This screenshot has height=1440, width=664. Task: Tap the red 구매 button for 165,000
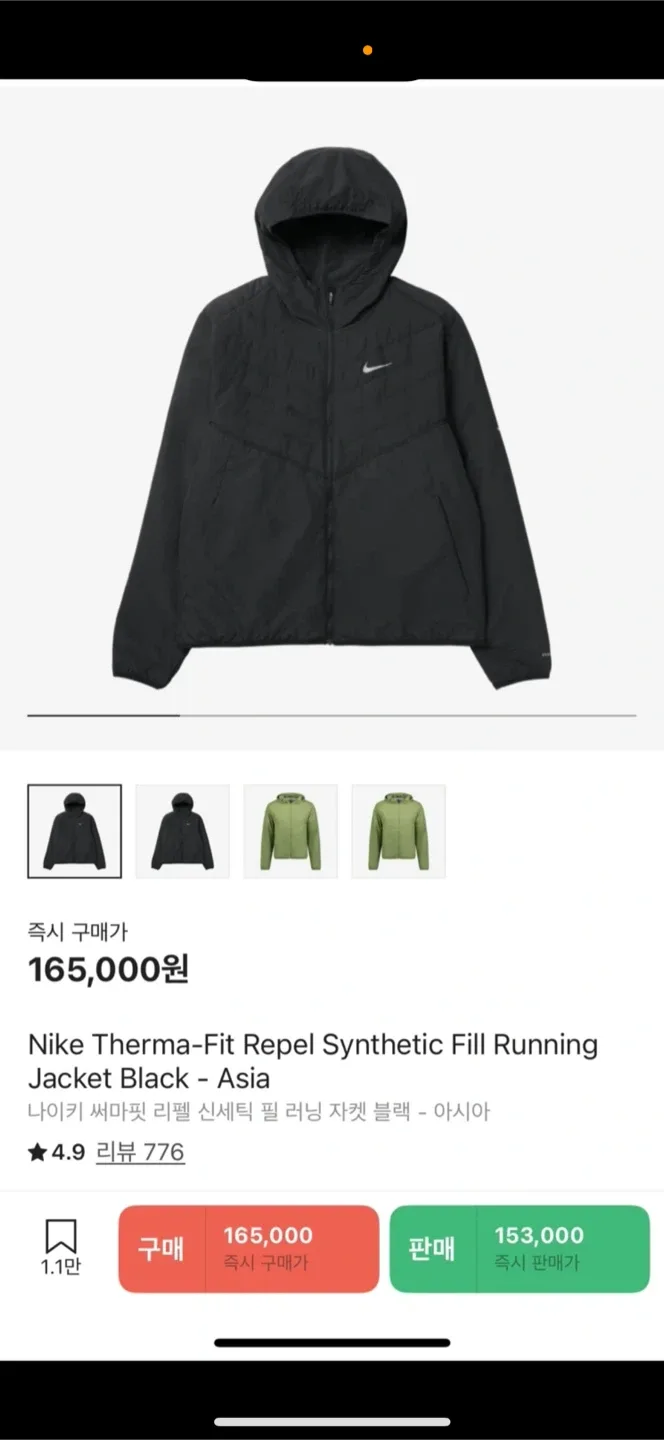pyautogui.click(x=249, y=1248)
